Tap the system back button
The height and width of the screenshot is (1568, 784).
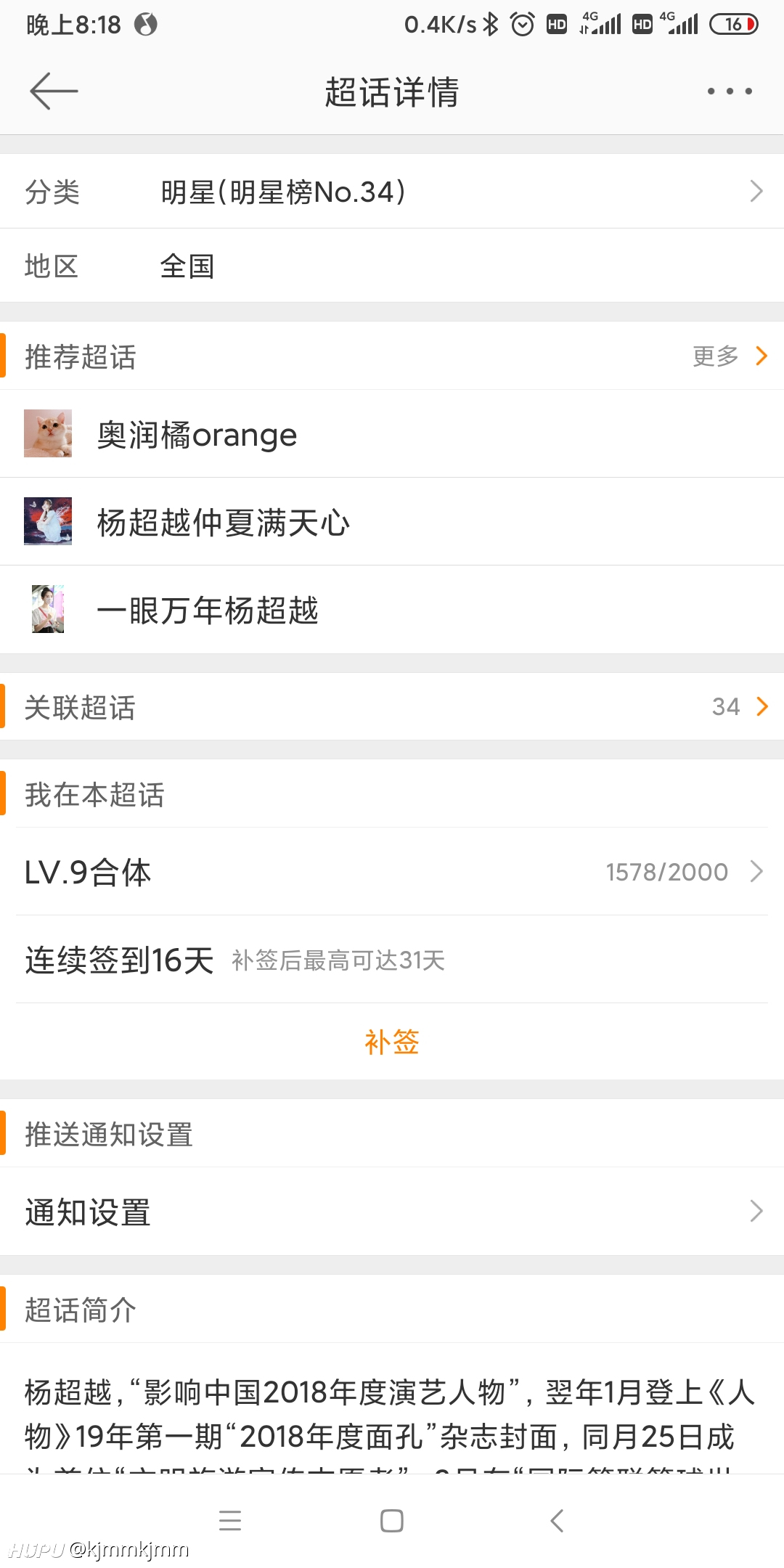[x=557, y=1521]
